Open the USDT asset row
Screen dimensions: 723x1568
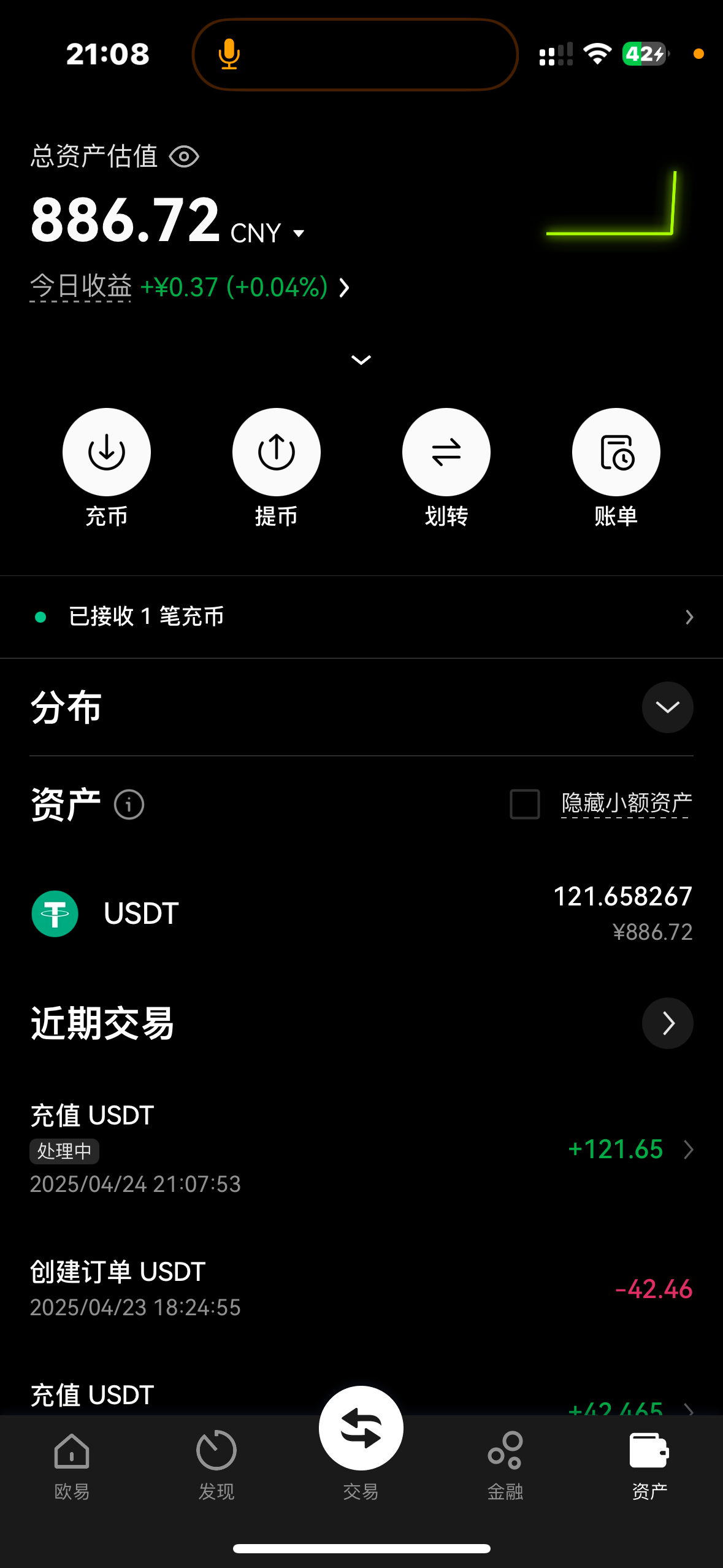(361, 913)
